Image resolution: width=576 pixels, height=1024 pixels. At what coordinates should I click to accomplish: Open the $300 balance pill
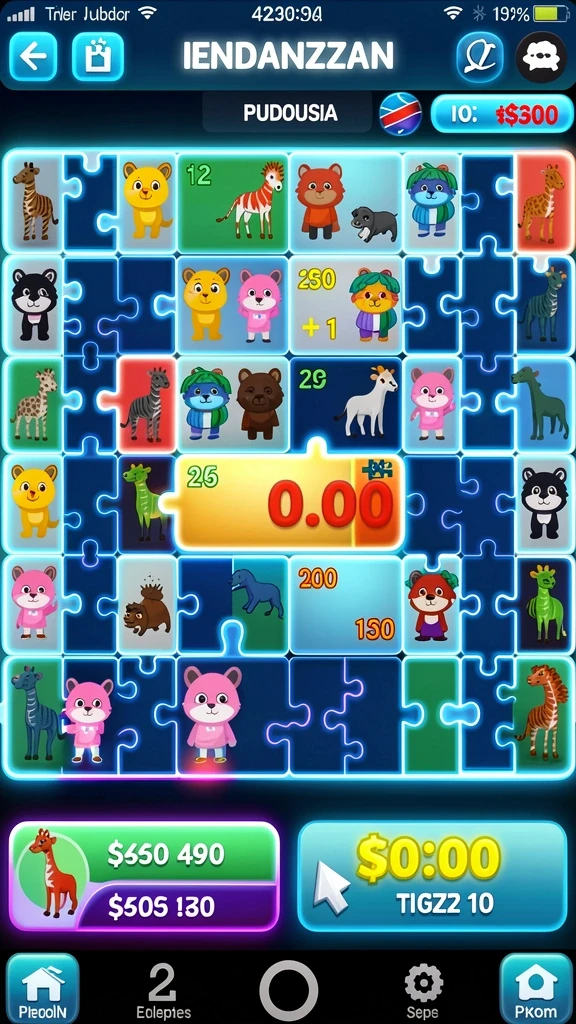[502, 114]
